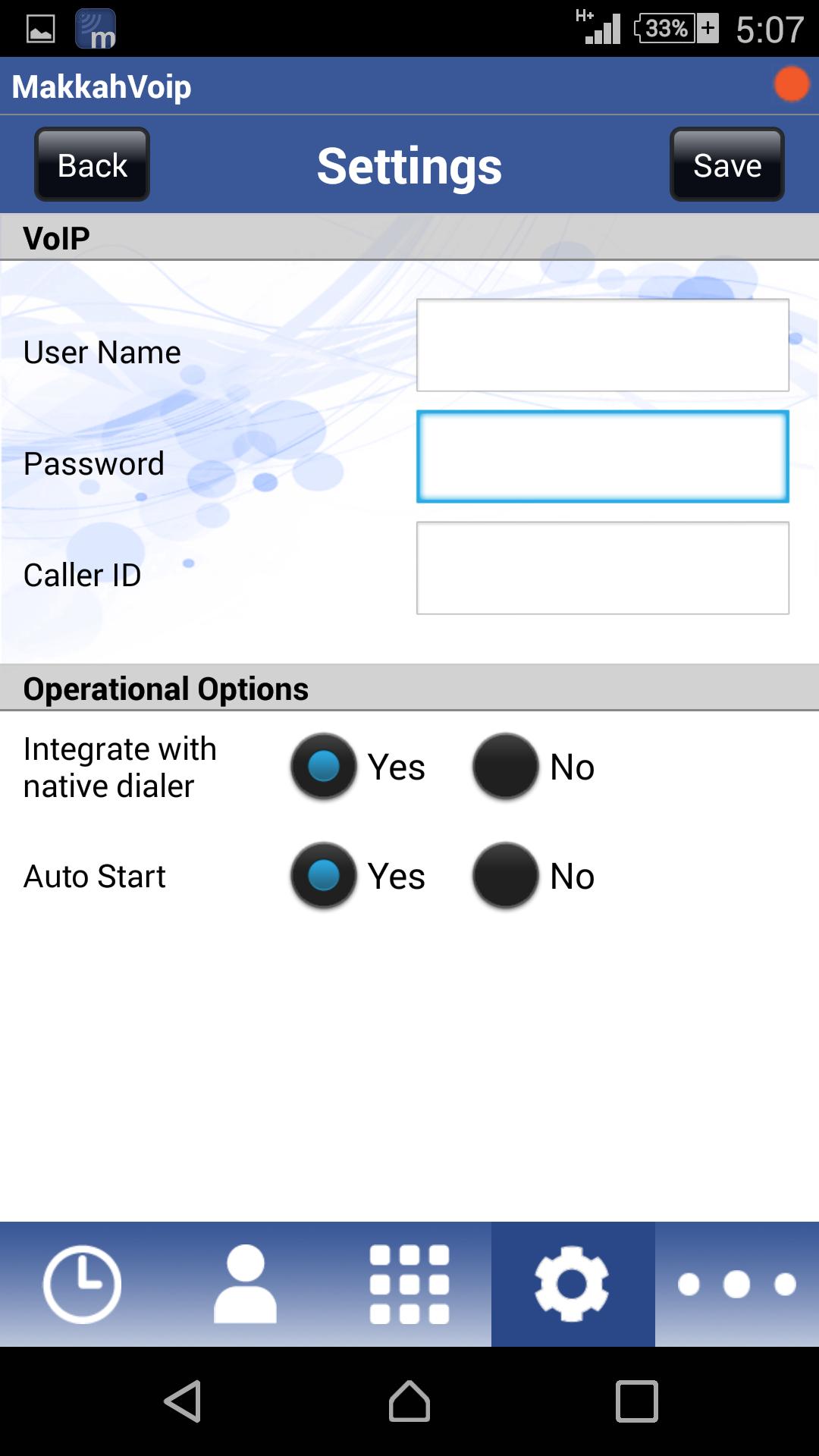Tap the screenshot notification icon in status bar
Image resolution: width=819 pixels, height=1456 pixels.
coord(38,30)
